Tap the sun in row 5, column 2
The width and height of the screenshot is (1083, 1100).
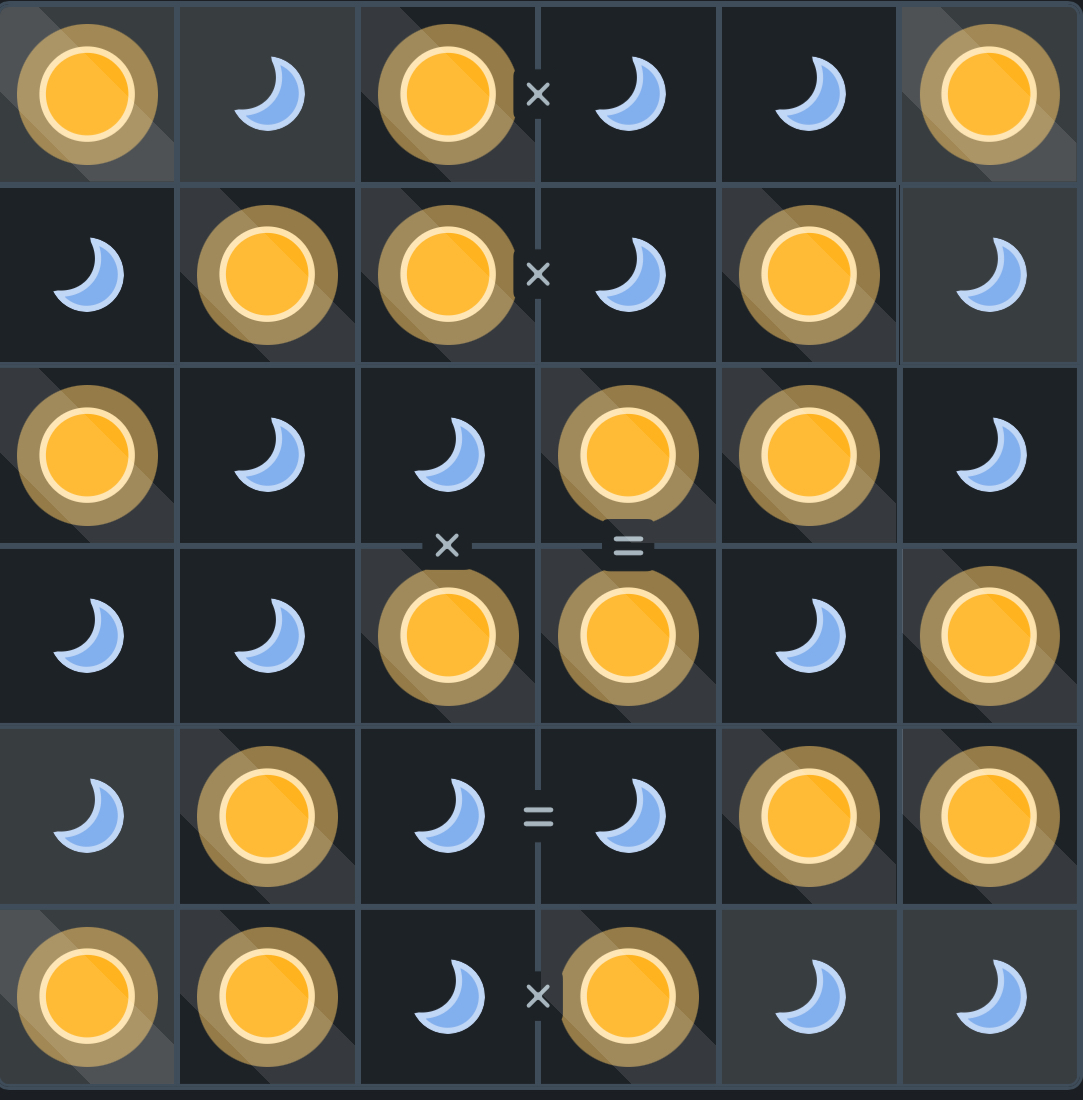tap(268, 816)
